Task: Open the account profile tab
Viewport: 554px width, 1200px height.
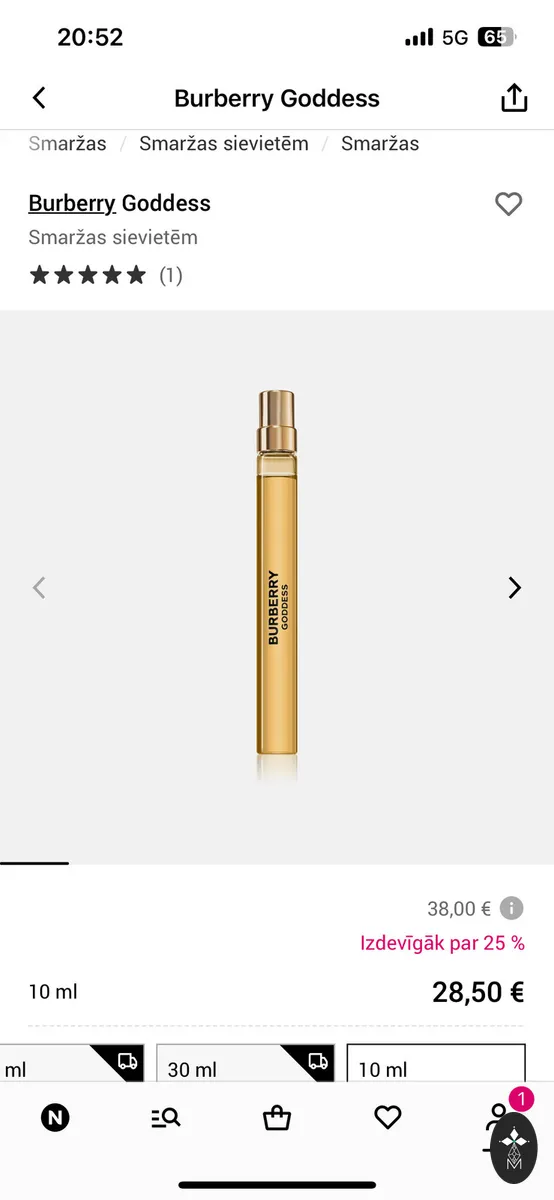Action: click(497, 1118)
